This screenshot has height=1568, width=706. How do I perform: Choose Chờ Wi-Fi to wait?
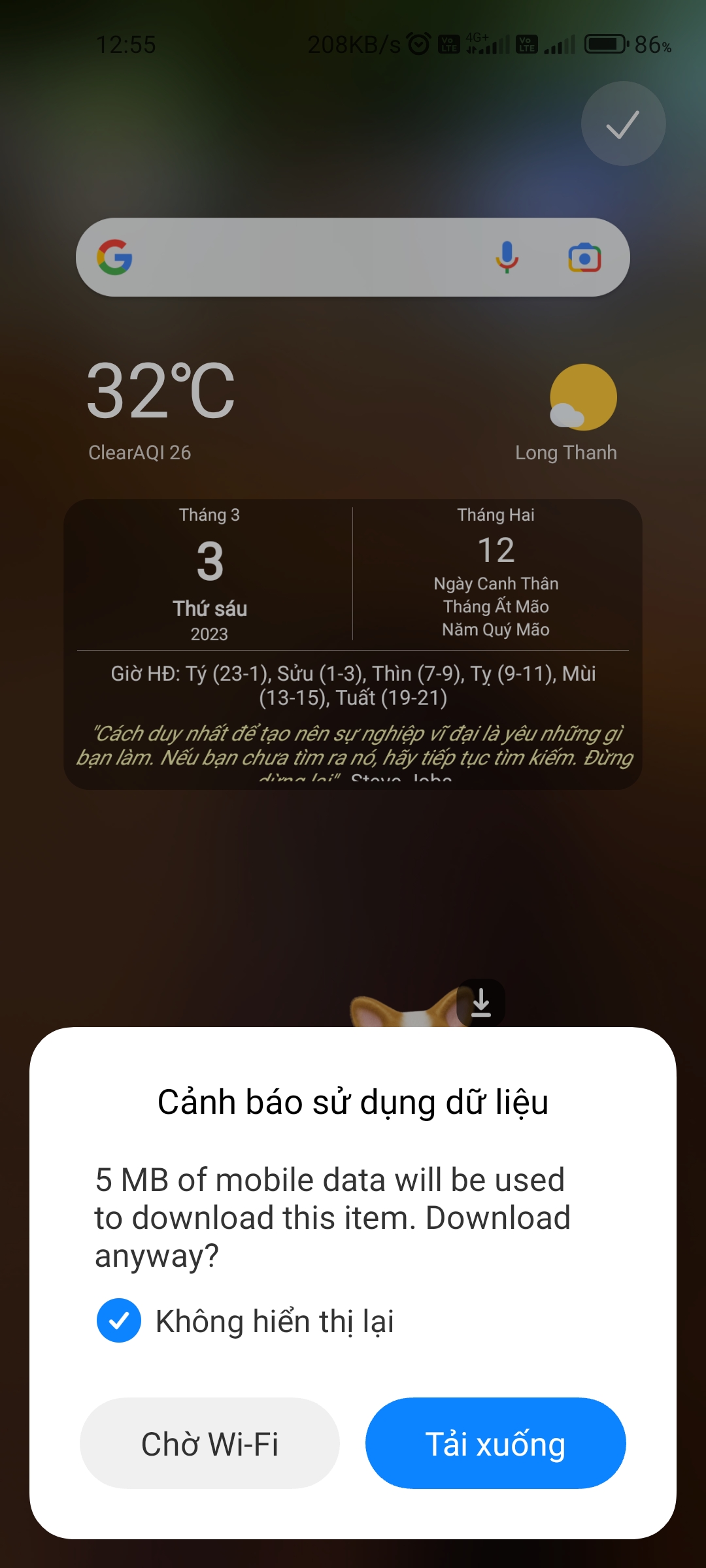tap(210, 1443)
